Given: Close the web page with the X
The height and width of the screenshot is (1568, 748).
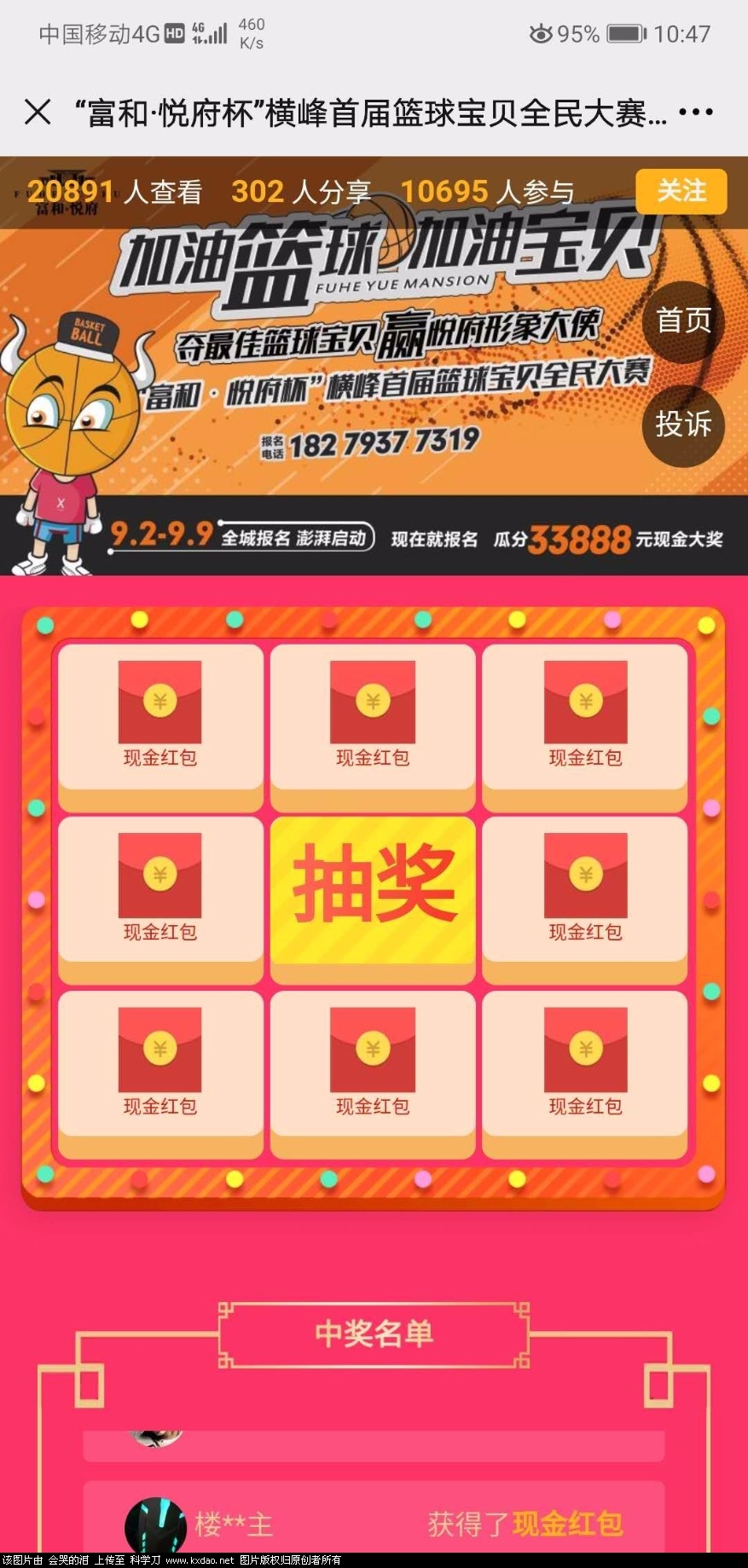Looking at the screenshot, I should [x=38, y=112].
